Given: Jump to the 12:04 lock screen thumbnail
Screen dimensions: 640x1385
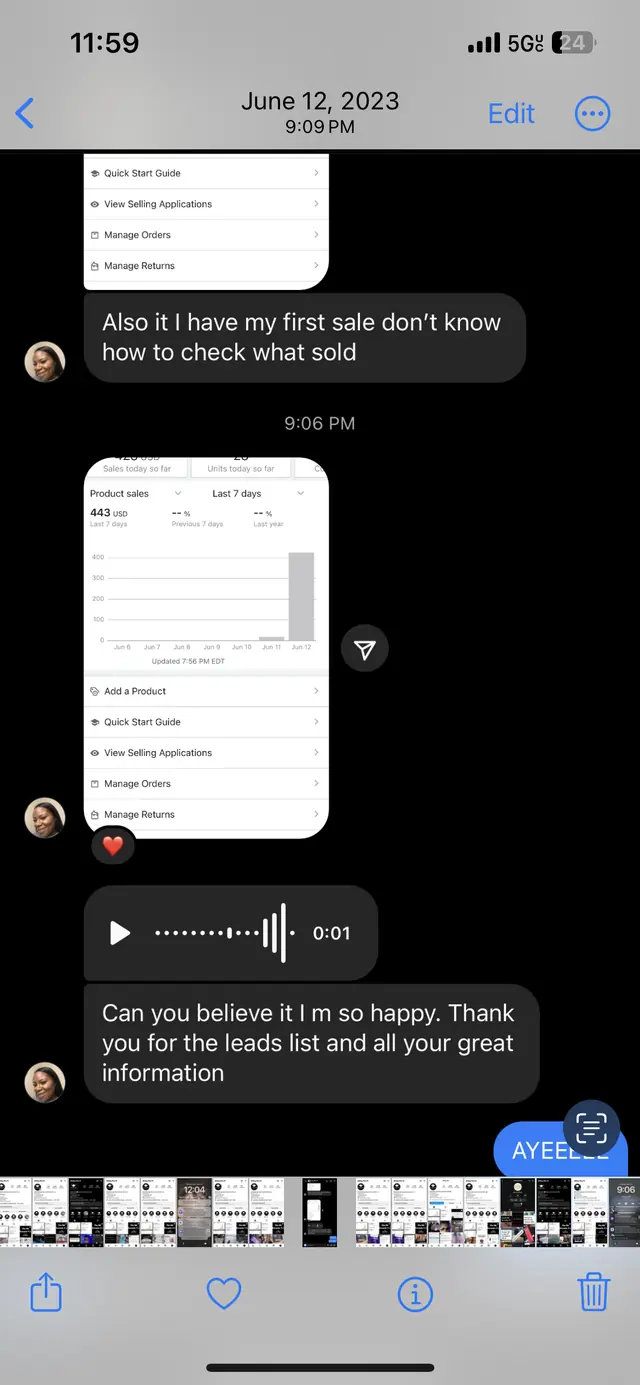Looking at the screenshot, I should 194,1211.
